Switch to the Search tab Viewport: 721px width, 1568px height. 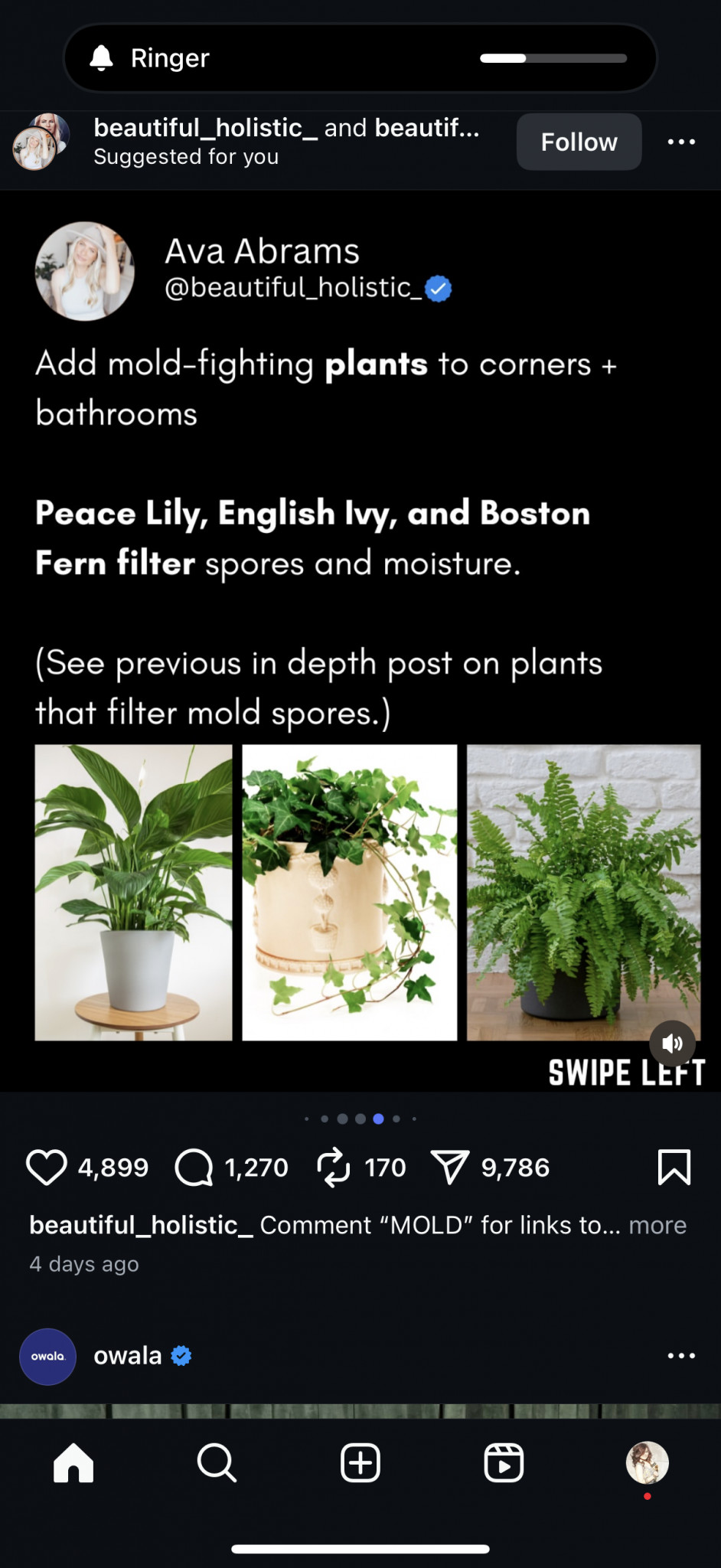(217, 1463)
